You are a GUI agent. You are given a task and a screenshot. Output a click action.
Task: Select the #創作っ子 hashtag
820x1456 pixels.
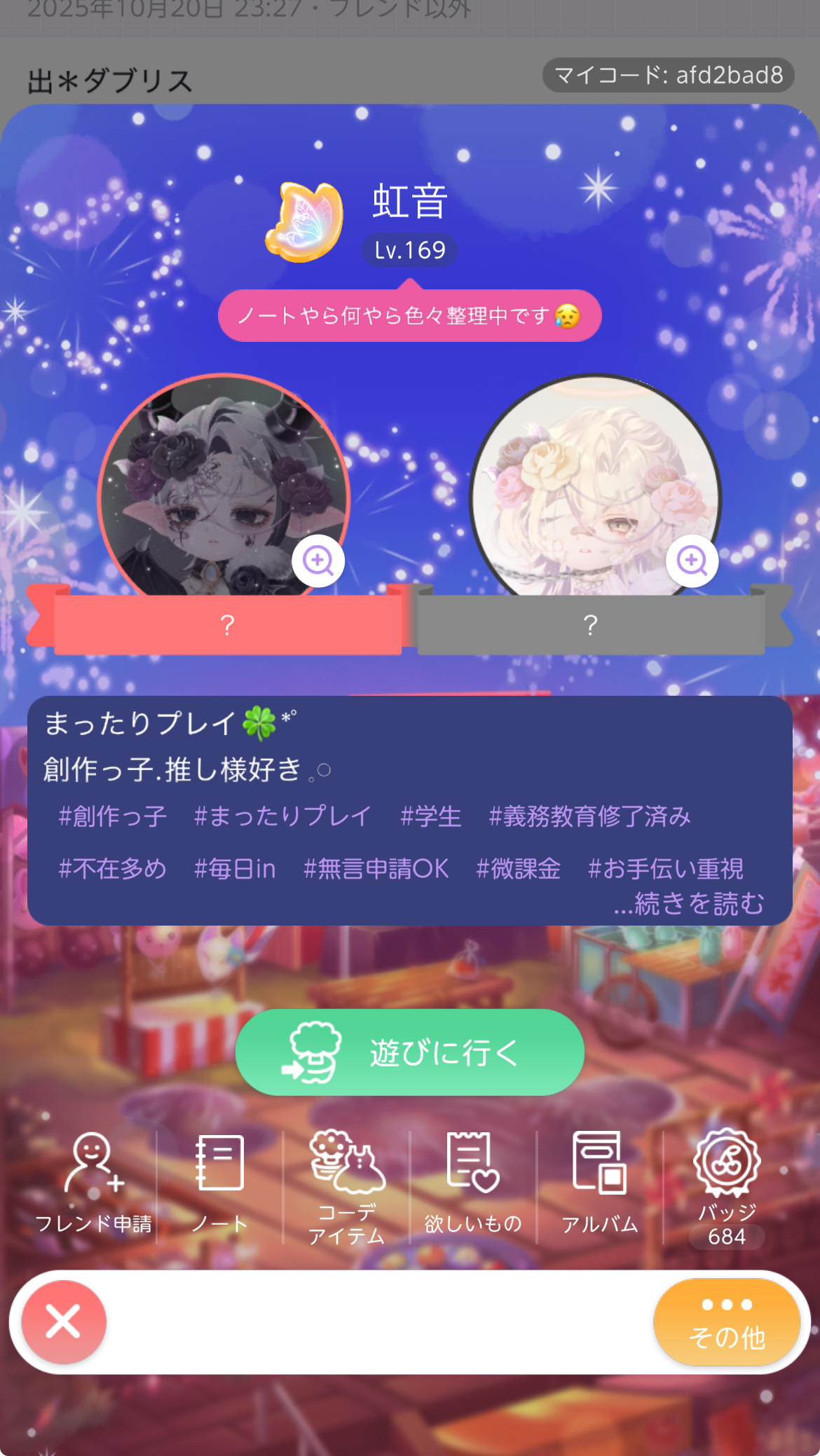tap(112, 816)
